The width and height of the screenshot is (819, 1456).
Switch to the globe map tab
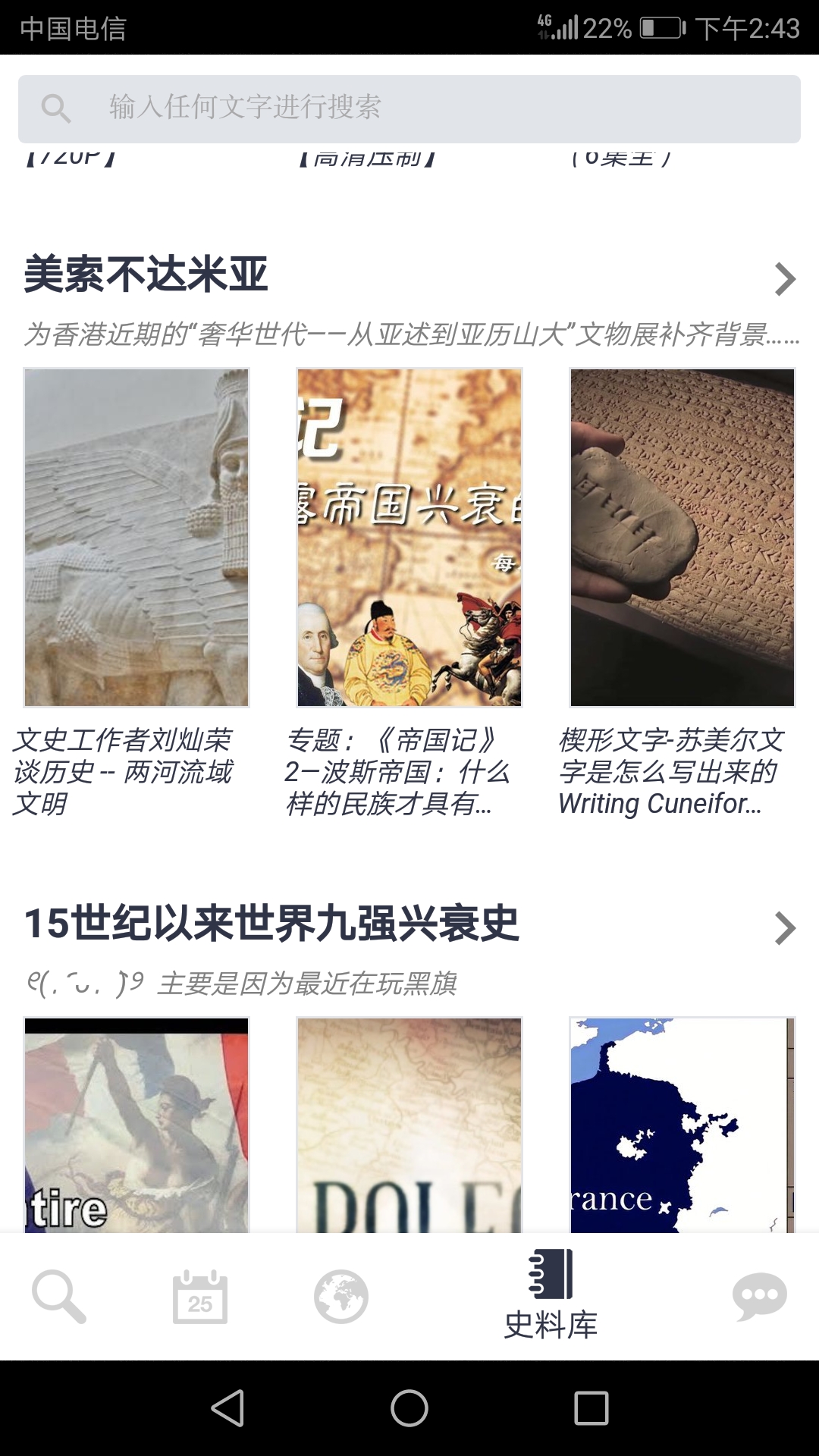pos(341,1296)
